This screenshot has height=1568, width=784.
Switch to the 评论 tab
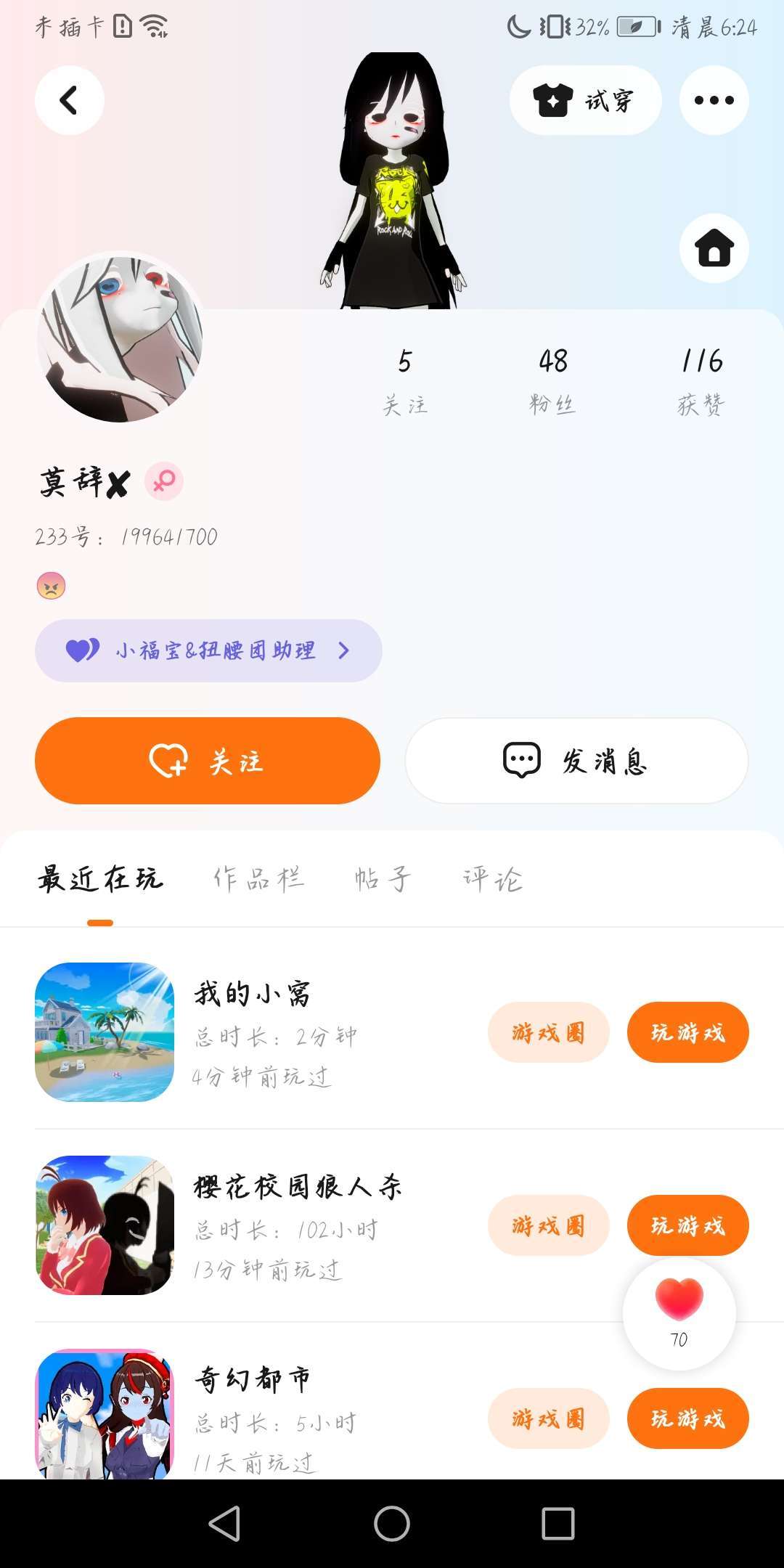click(x=493, y=879)
